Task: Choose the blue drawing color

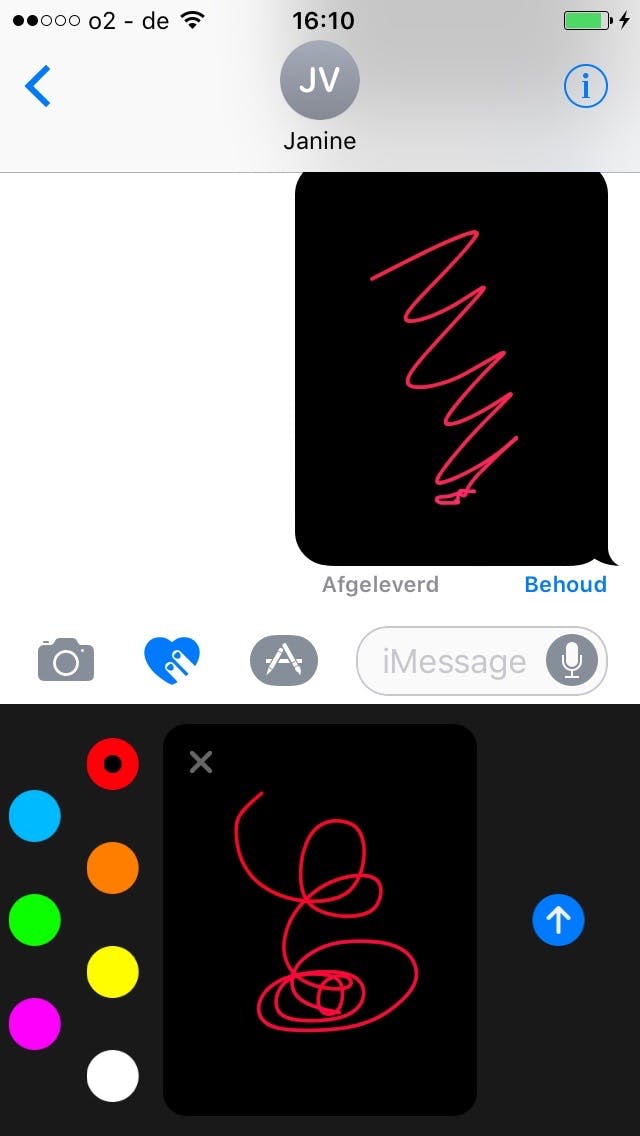Action: click(35, 816)
